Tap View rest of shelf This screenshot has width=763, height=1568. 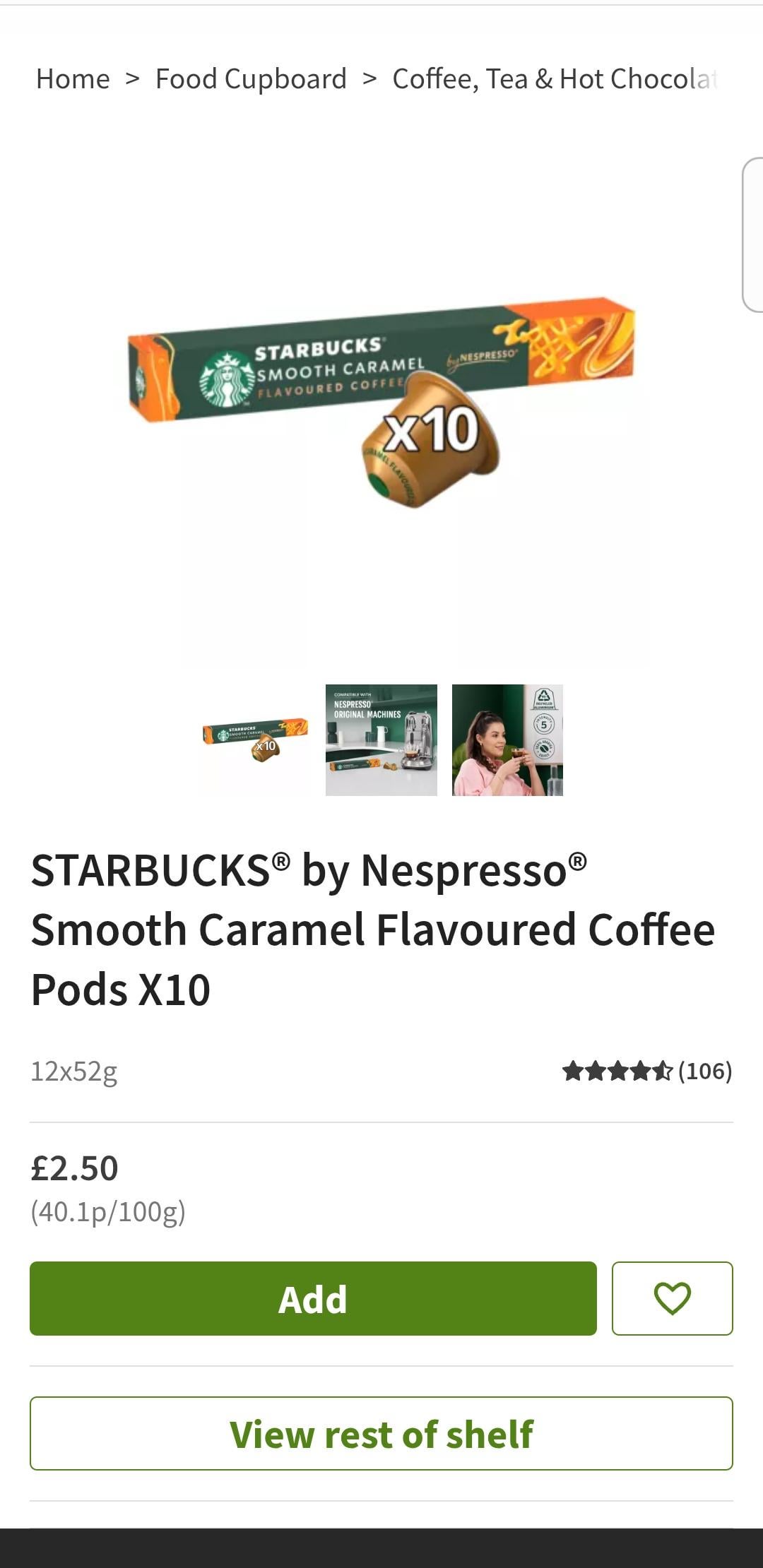tap(381, 1433)
